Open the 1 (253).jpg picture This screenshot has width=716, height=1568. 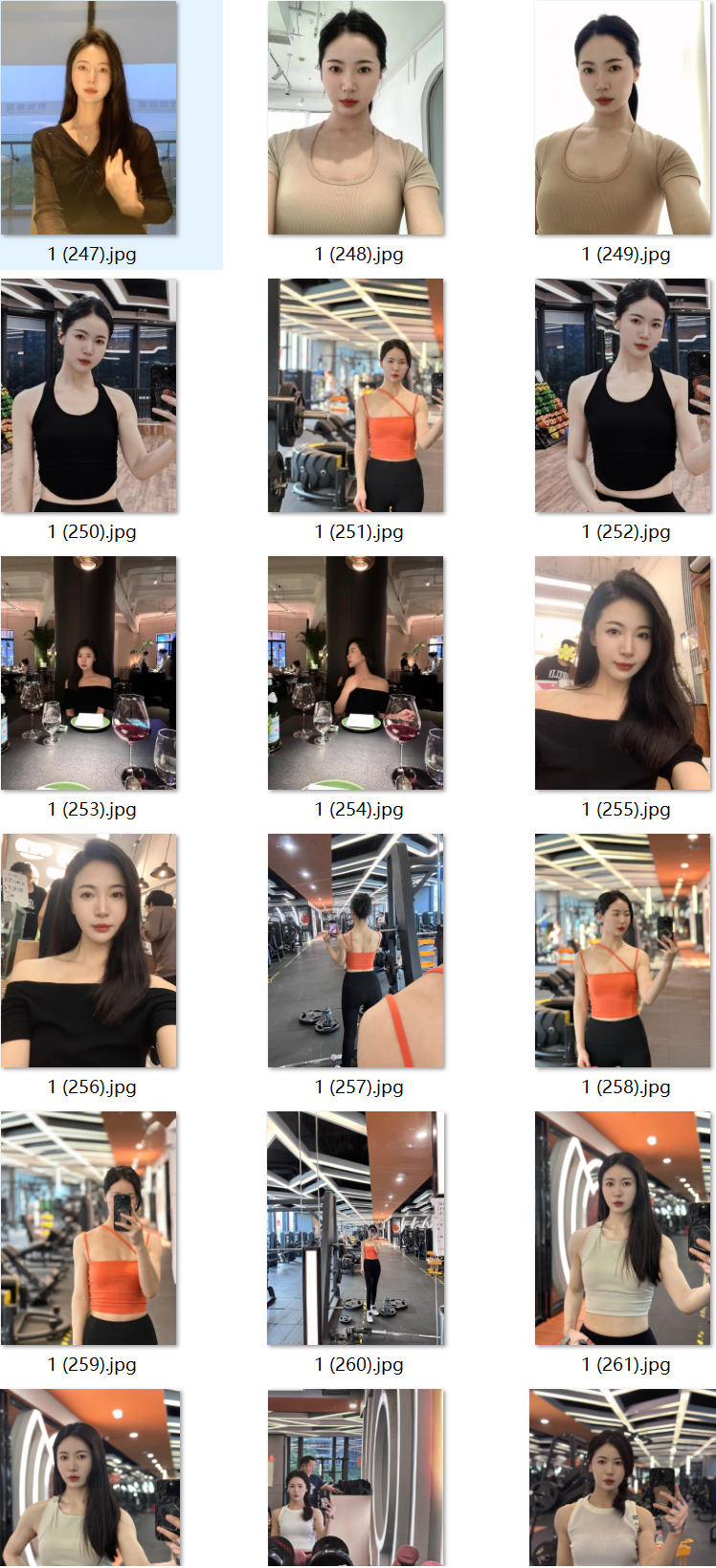tap(89, 673)
